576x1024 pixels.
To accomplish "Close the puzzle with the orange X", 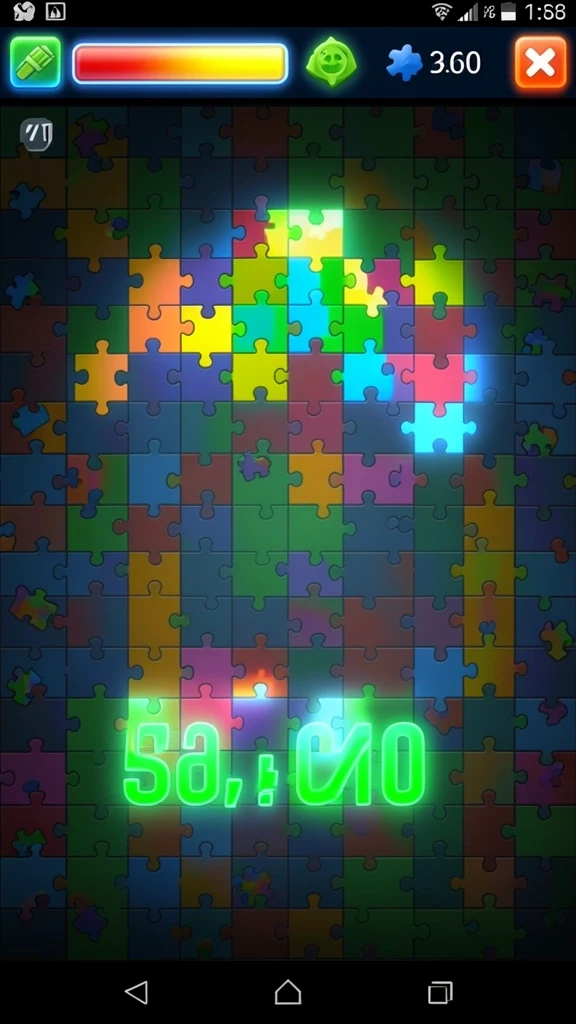I will [541, 63].
